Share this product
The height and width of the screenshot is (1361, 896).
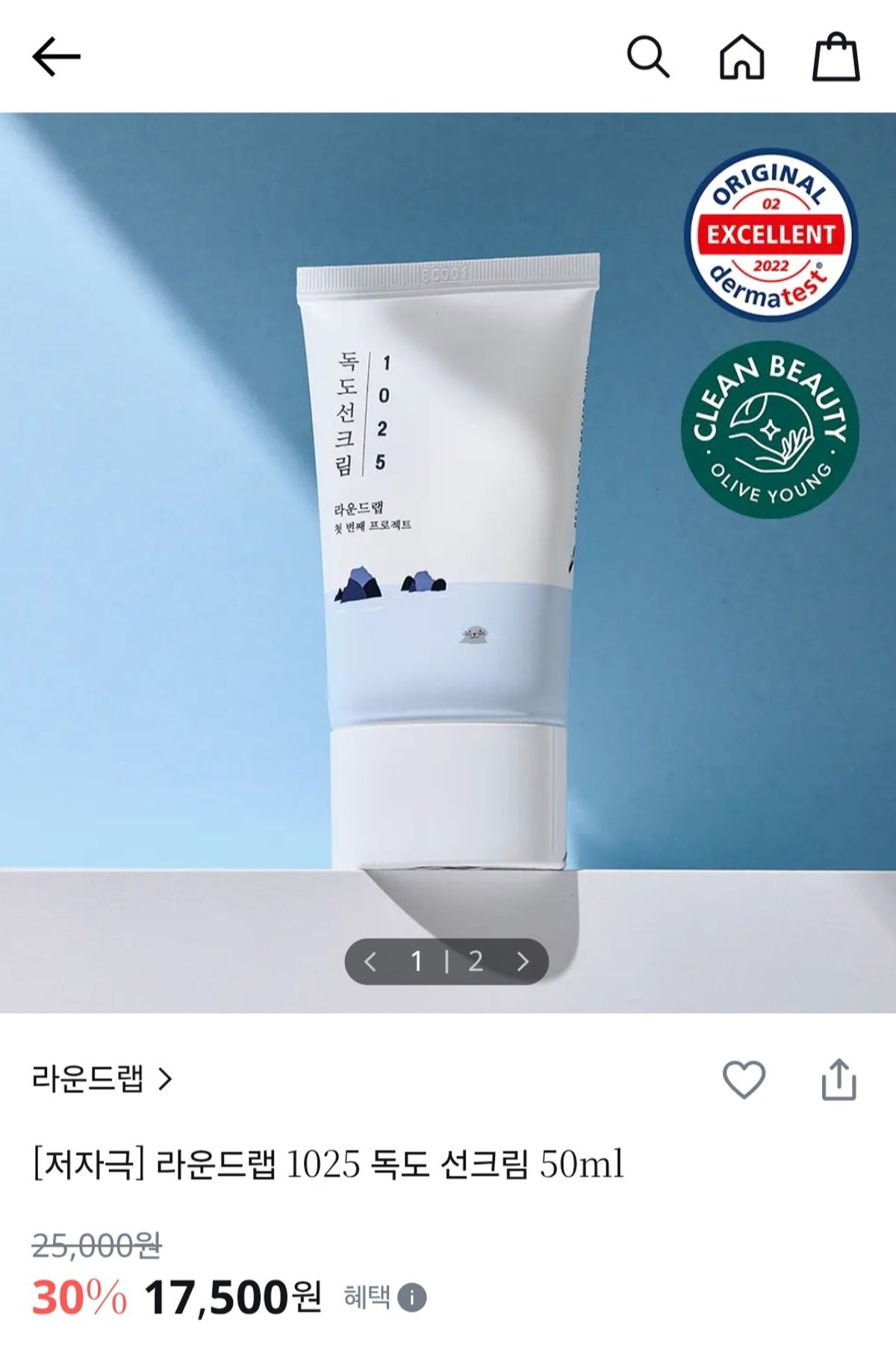839,1080
